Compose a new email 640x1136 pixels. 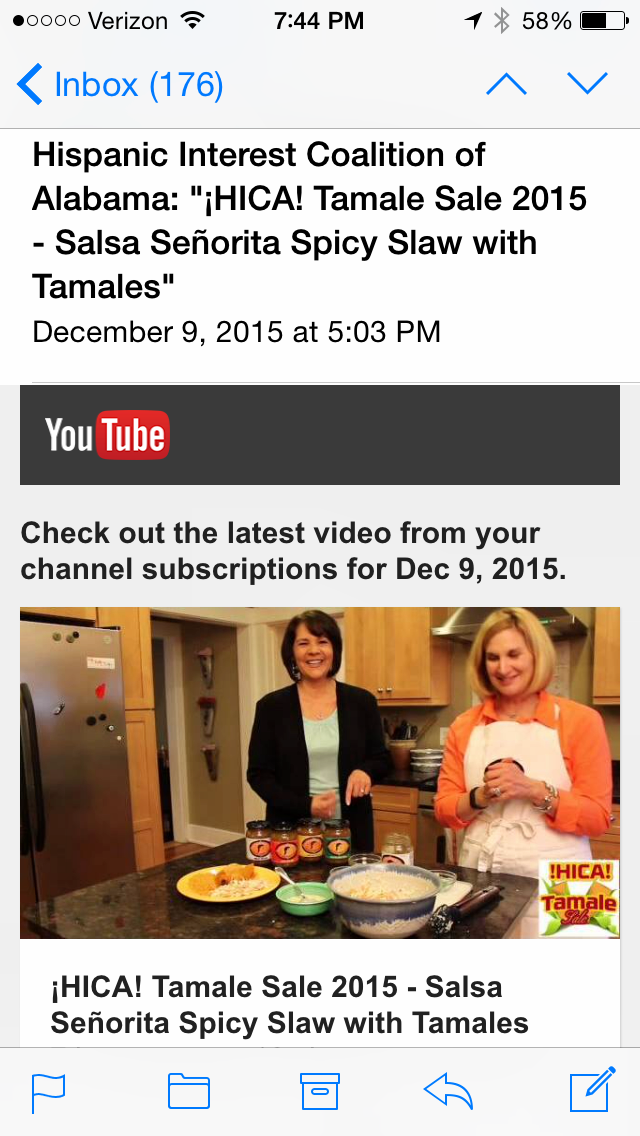[x=592, y=1092]
